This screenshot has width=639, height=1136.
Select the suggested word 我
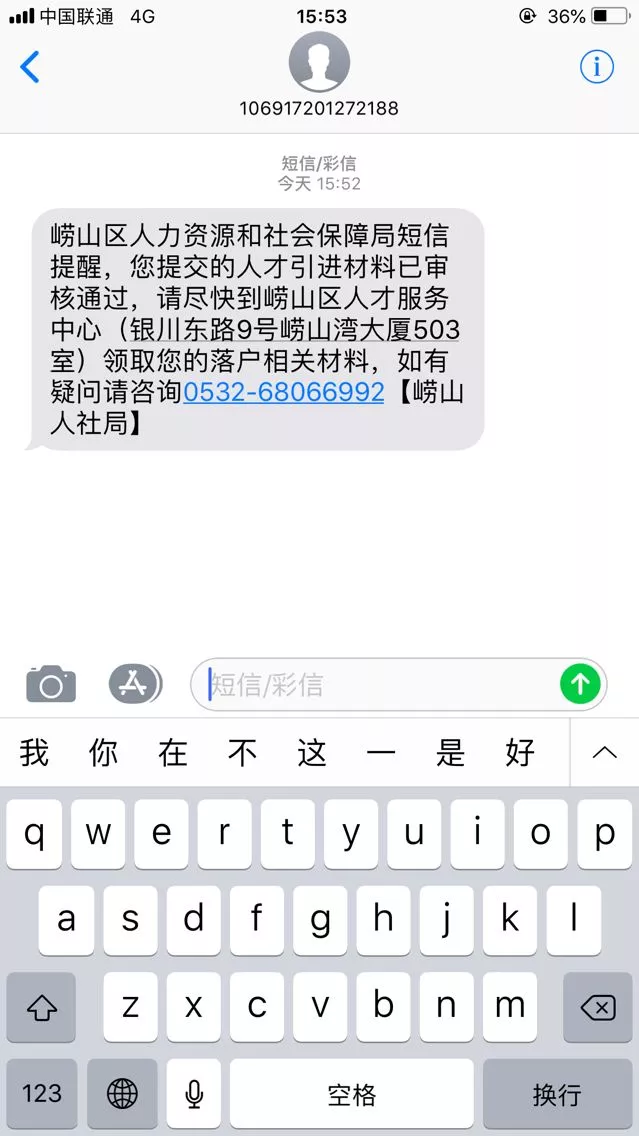tap(34, 752)
